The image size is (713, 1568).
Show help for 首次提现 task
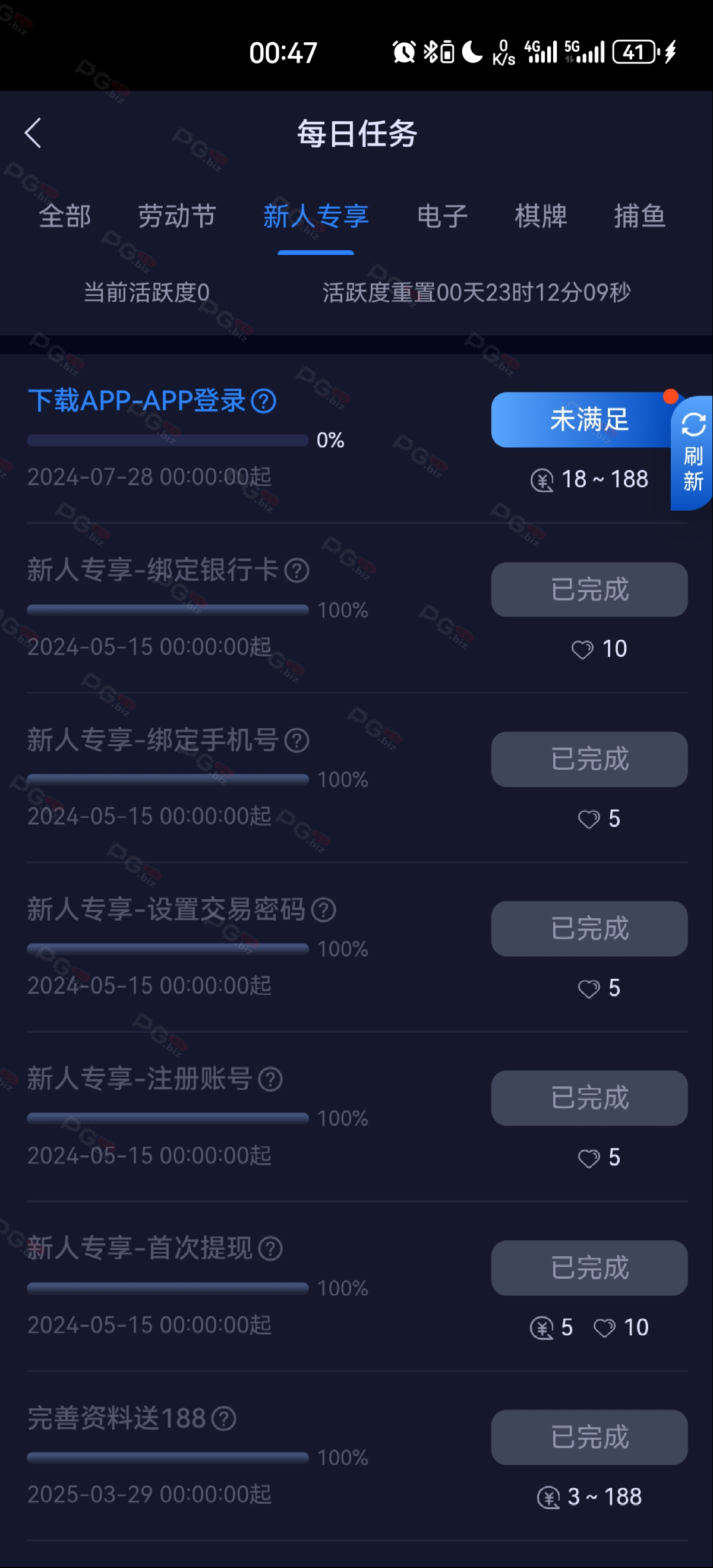coord(270,1249)
